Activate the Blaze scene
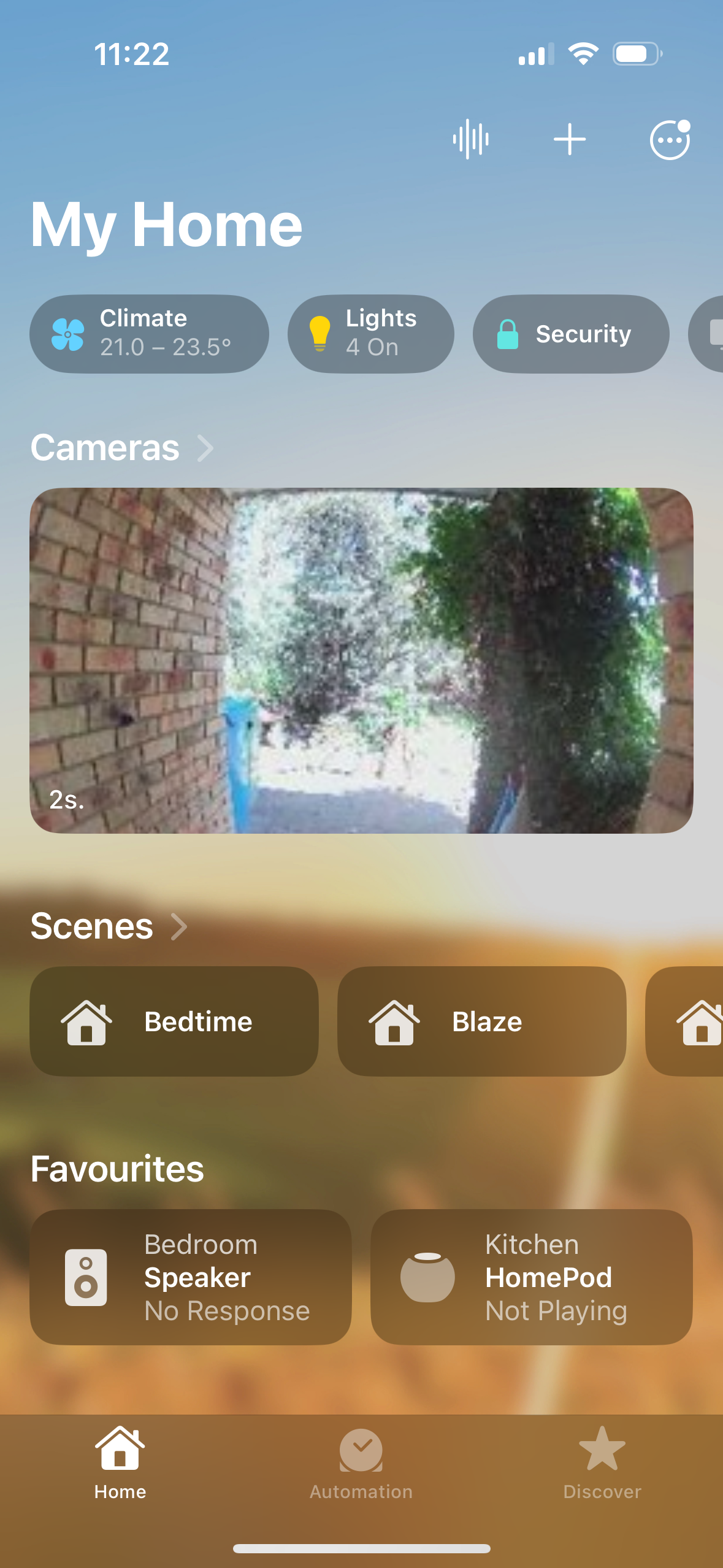 pyautogui.click(x=481, y=1021)
